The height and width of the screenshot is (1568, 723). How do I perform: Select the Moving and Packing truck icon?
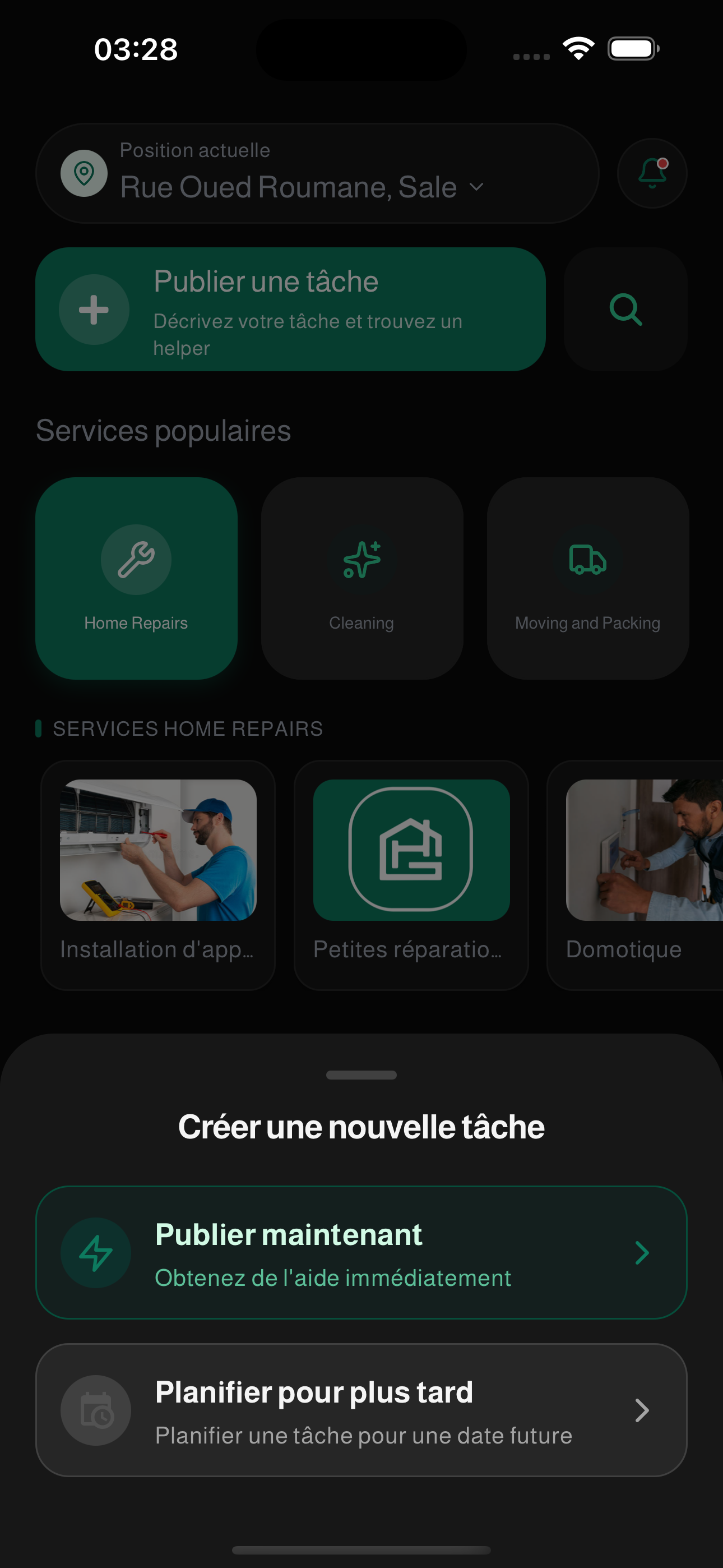pyautogui.click(x=587, y=559)
